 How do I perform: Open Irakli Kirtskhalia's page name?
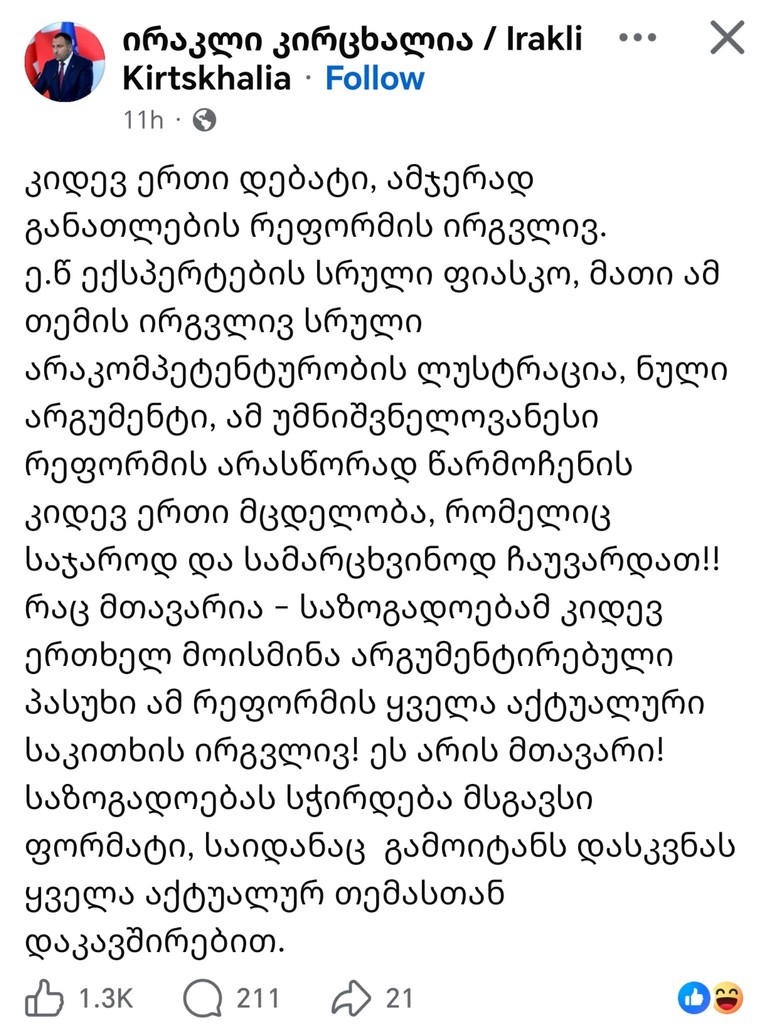pos(350,41)
